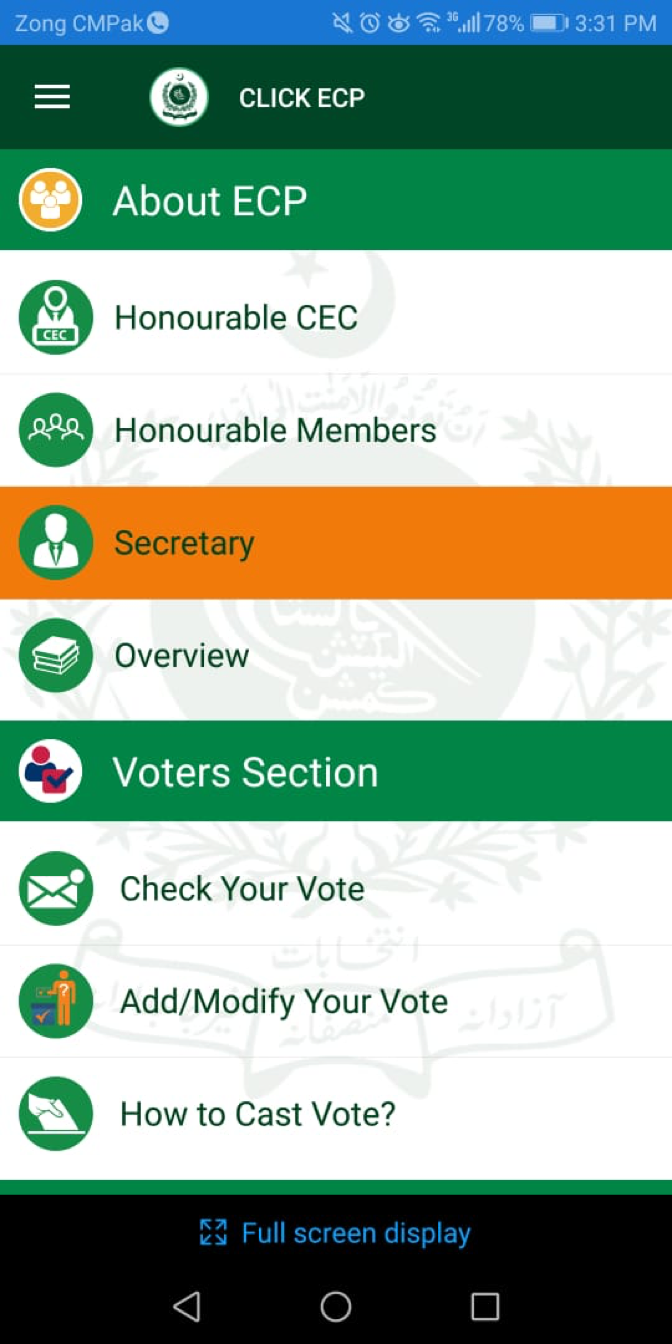672x1344 pixels.
Task: Enable Full screen display
Action: [x=336, y=1233]
